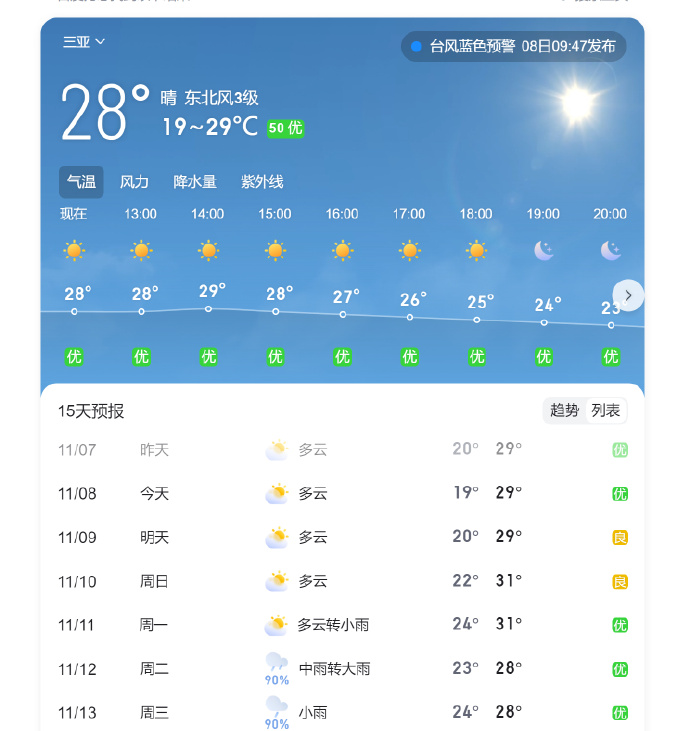Switch 15天预报 to 趋势 view

[x=565, y=410]
